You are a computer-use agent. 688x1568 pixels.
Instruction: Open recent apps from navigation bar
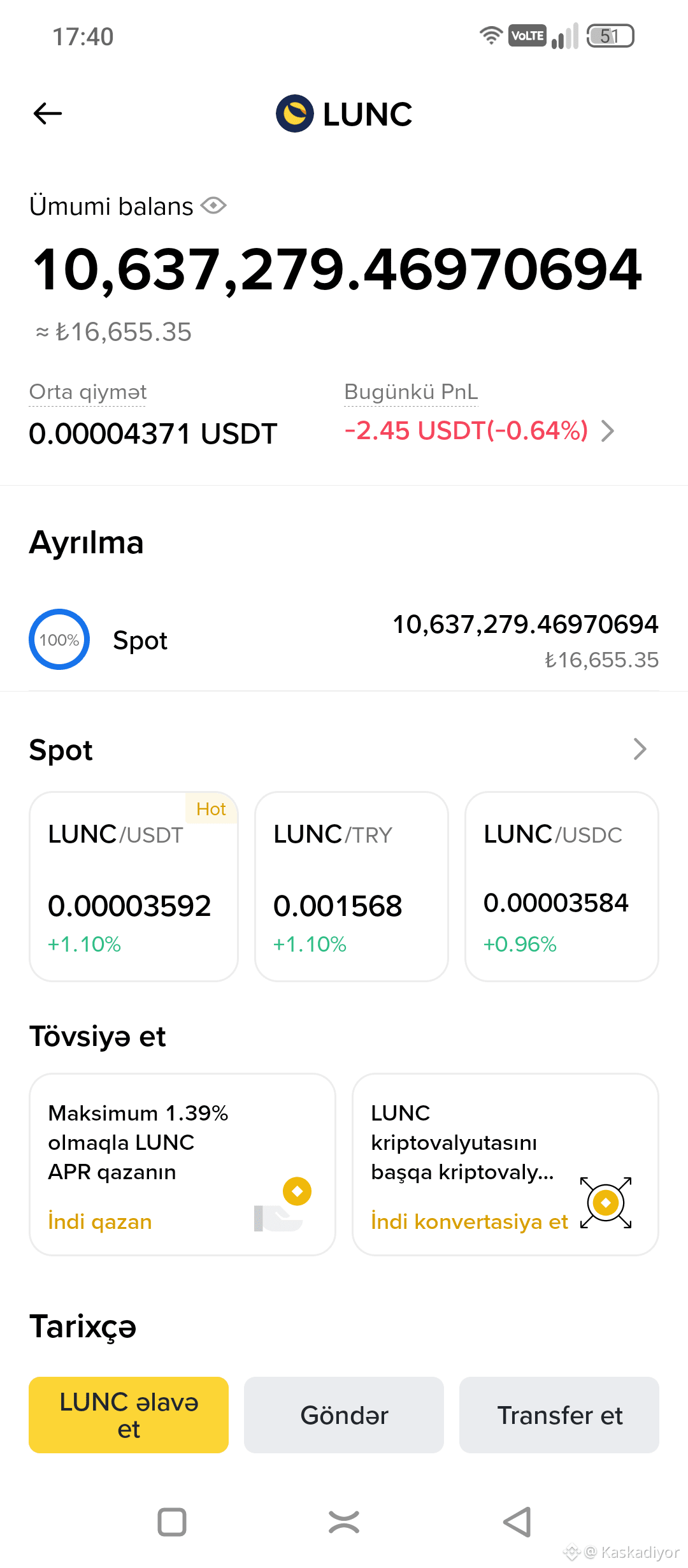[x=172, y=1522]
